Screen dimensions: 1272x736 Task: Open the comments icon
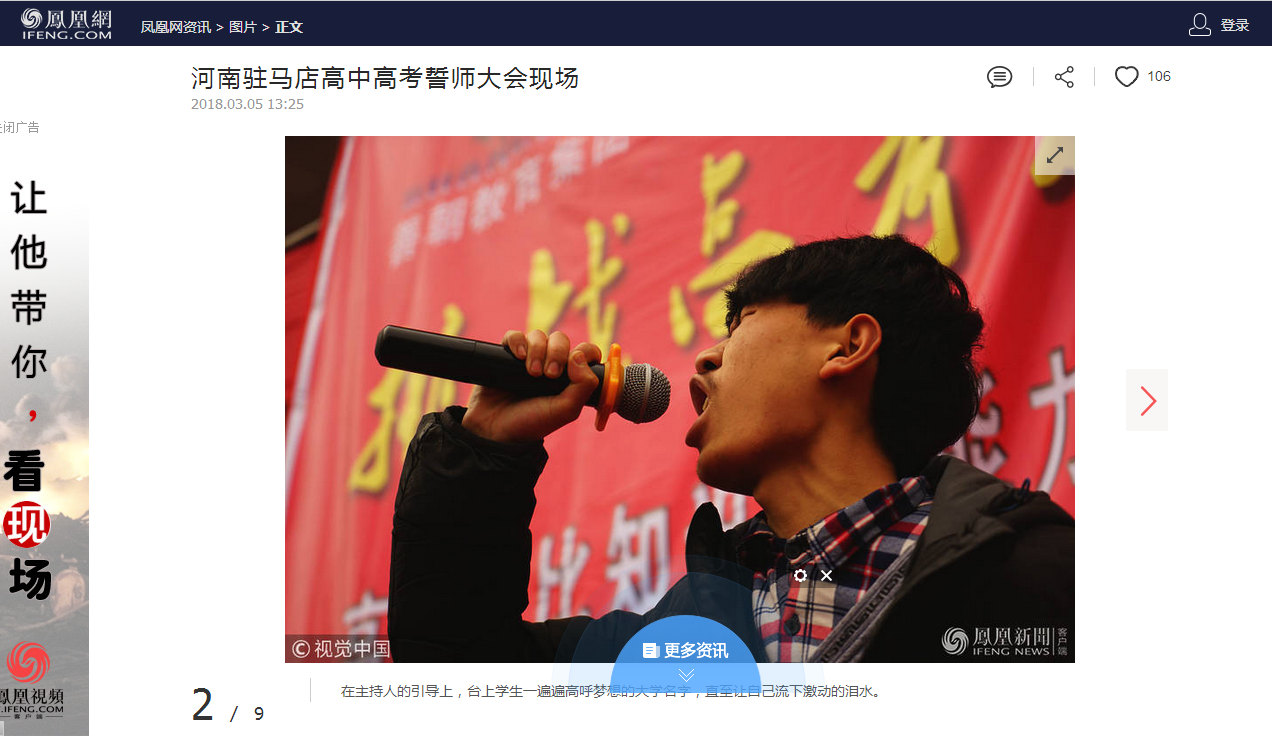click(x=999, y=77)
